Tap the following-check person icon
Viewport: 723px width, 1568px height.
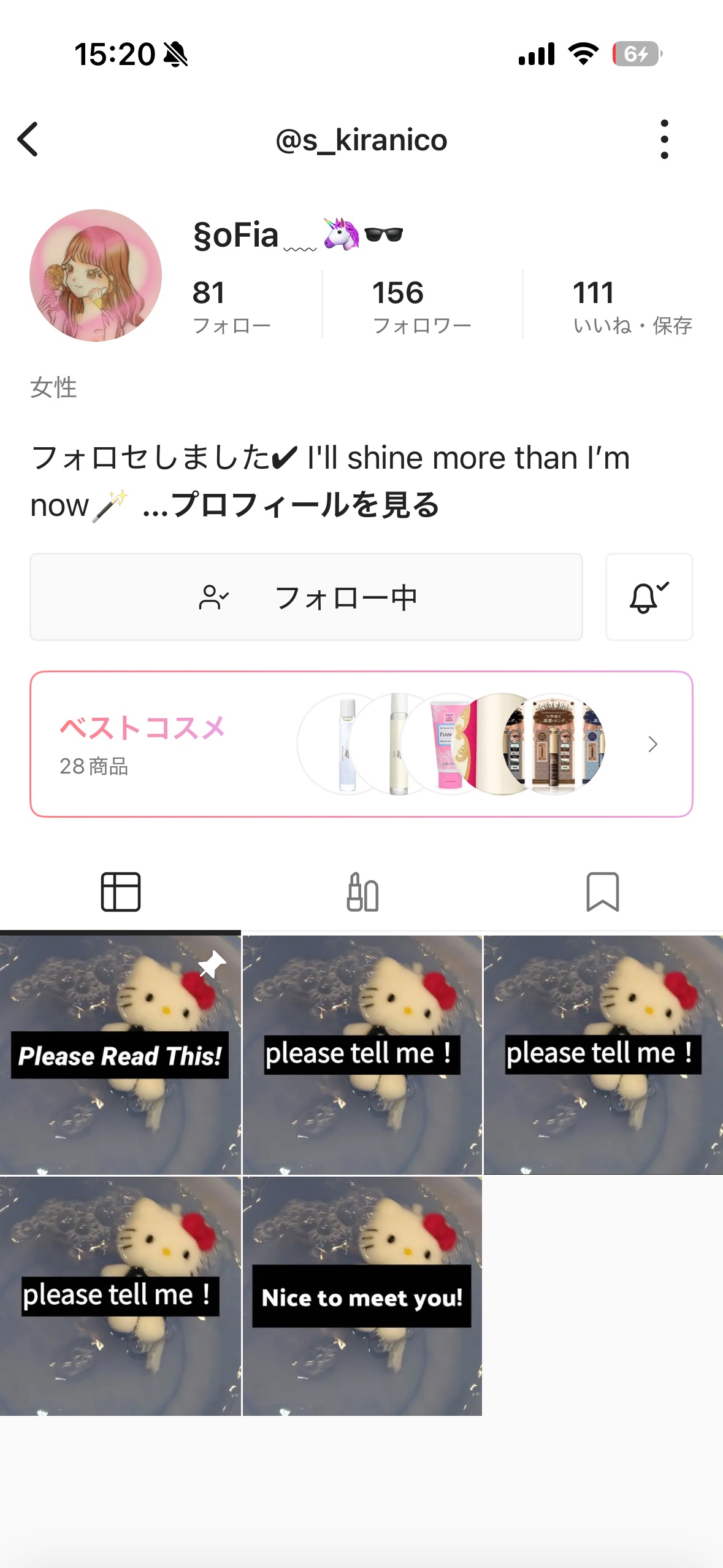tap(215, 596)
